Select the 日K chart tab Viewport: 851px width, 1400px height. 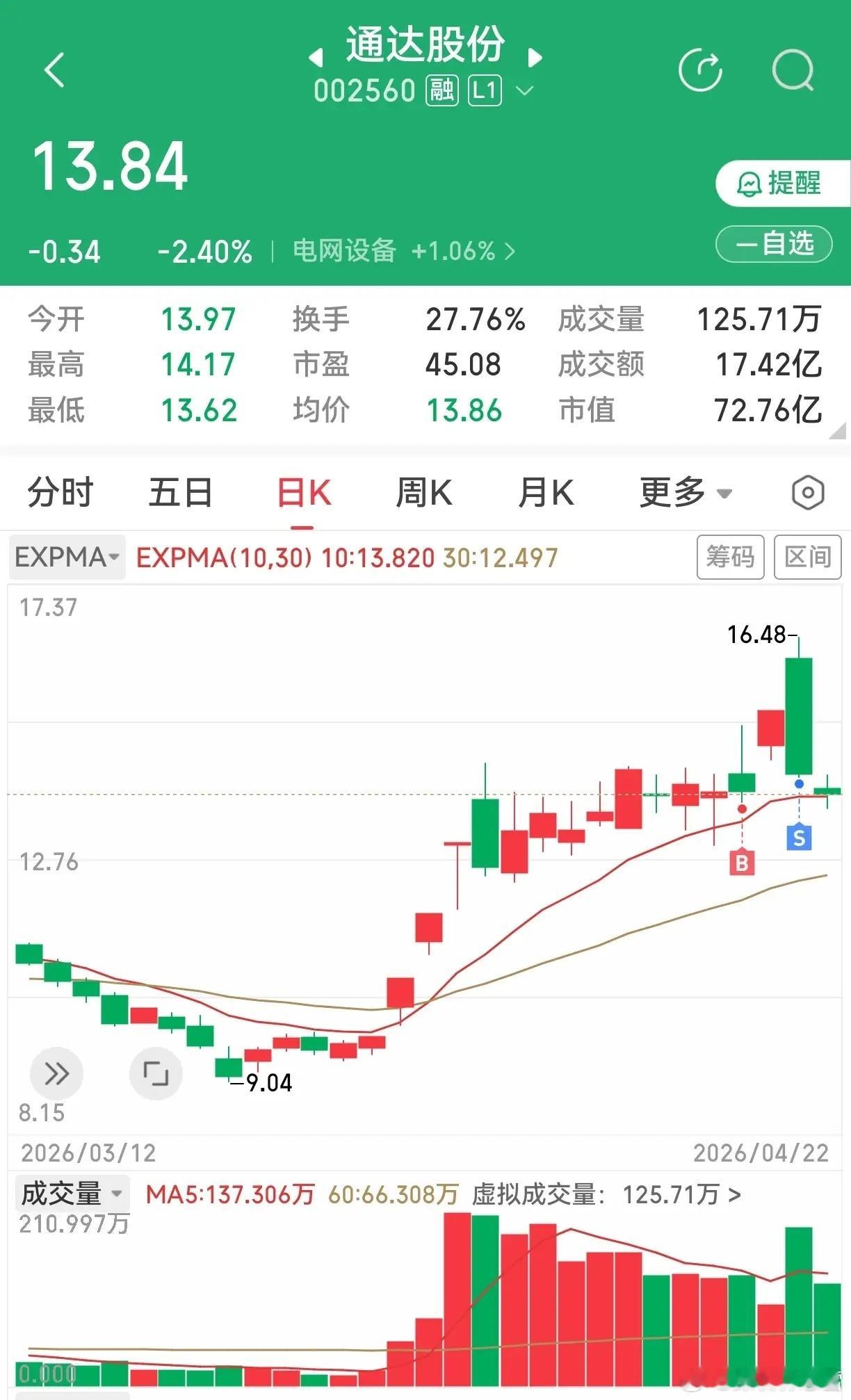304,493
